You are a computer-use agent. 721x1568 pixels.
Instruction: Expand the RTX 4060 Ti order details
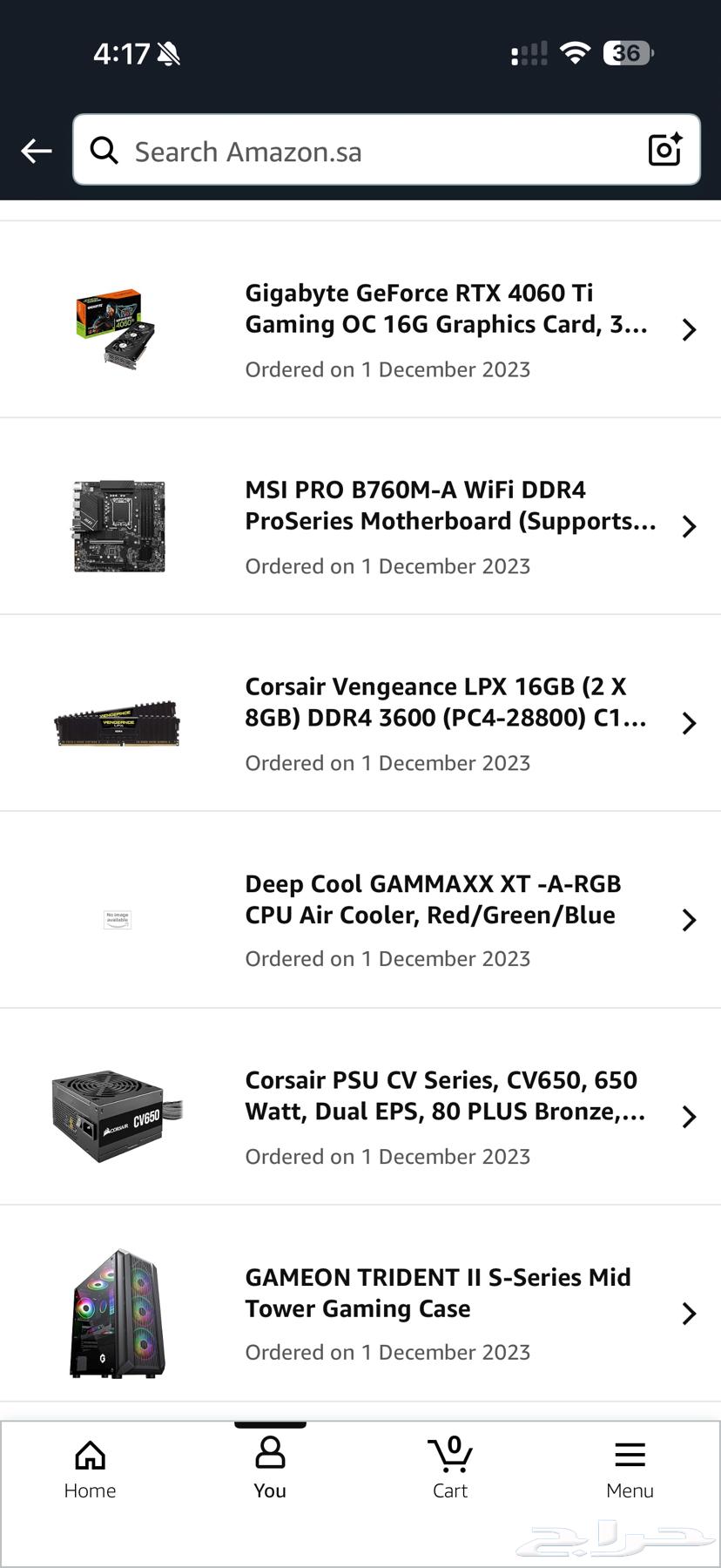pos(689,329)
